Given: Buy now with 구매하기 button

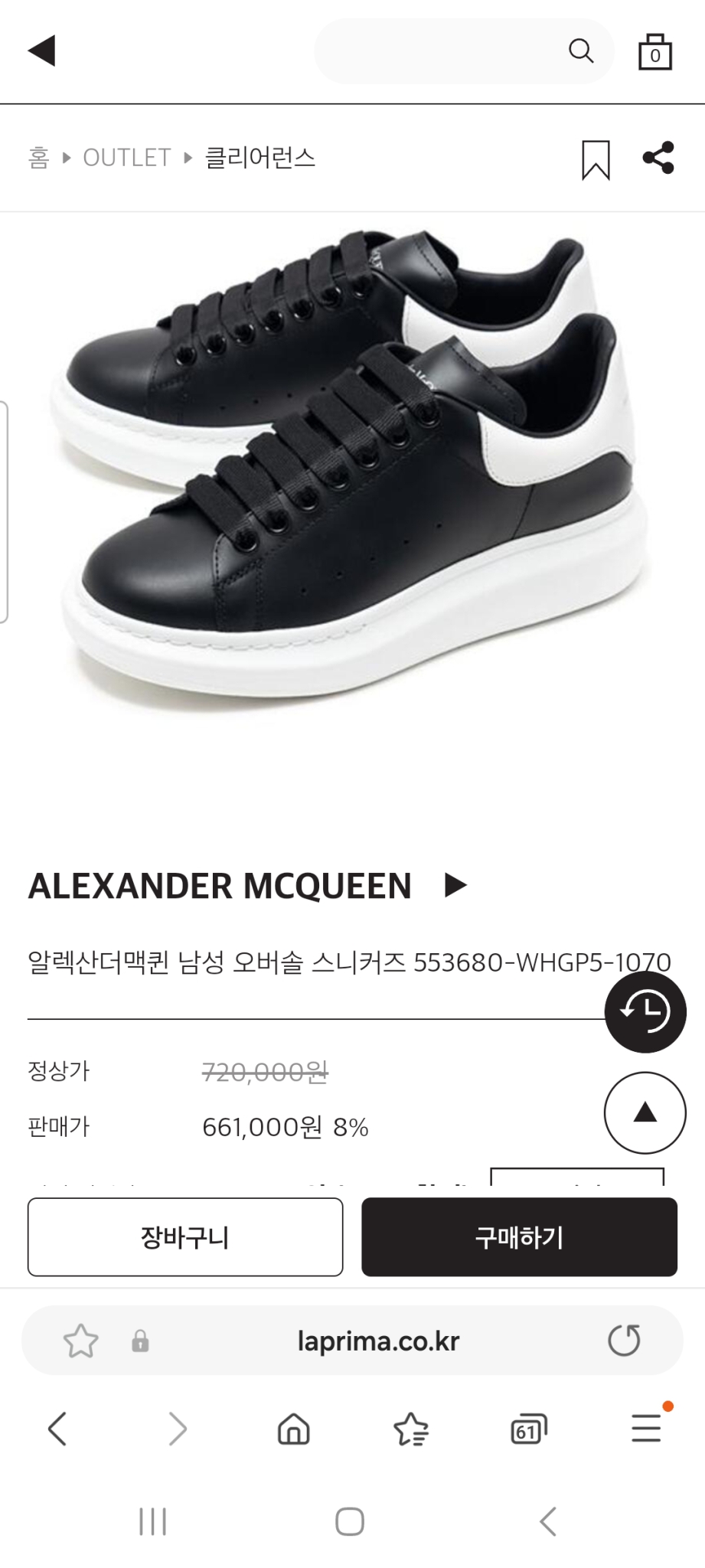Looking at the screenshot, I should click(x=519, y=1236).
